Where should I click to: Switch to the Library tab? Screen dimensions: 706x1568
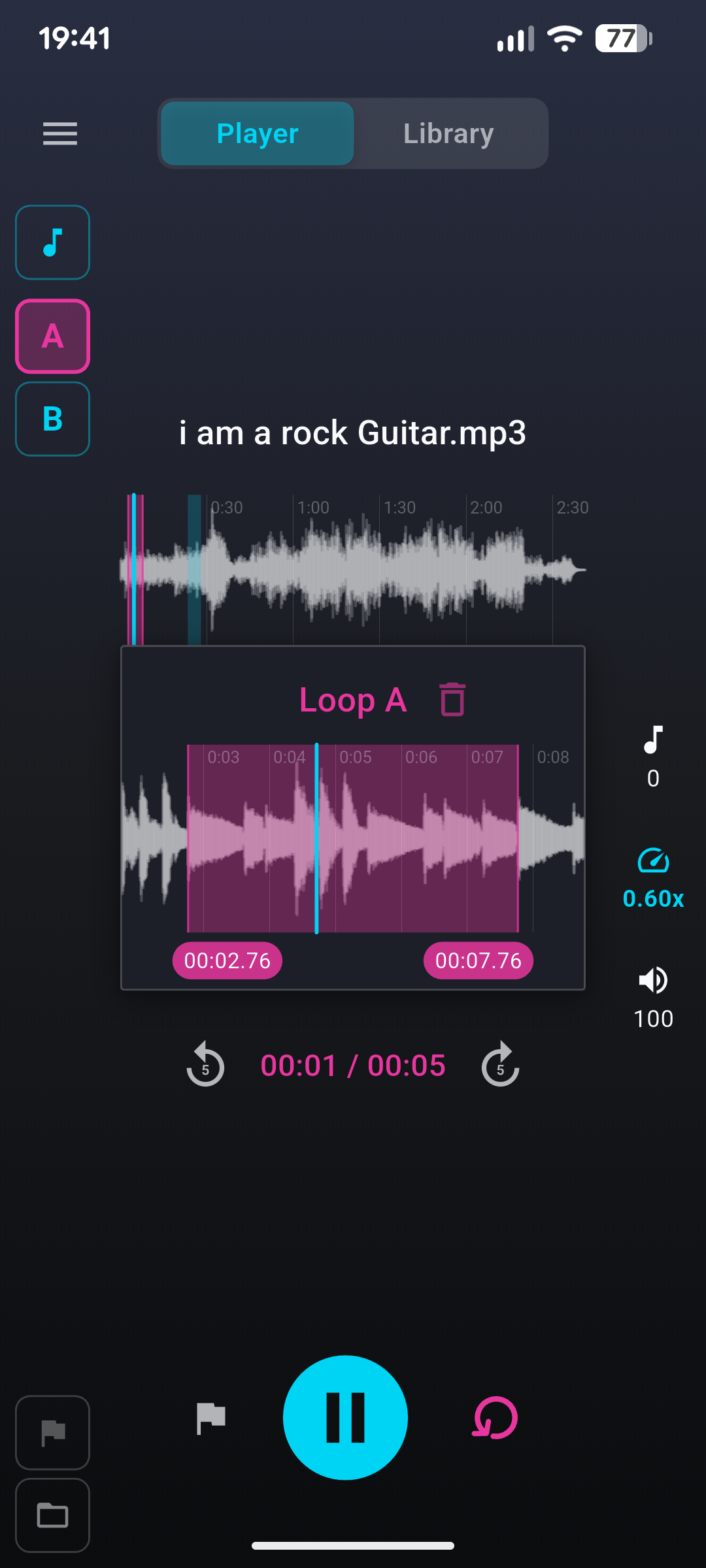448,133
